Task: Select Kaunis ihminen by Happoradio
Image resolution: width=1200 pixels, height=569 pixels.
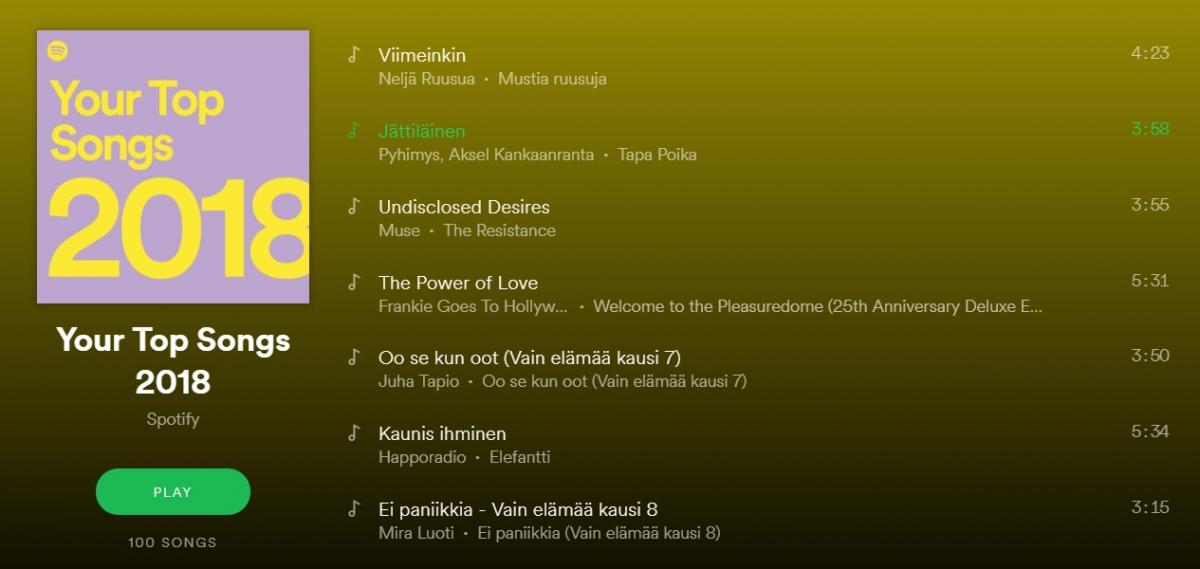Action: (441, 434)
